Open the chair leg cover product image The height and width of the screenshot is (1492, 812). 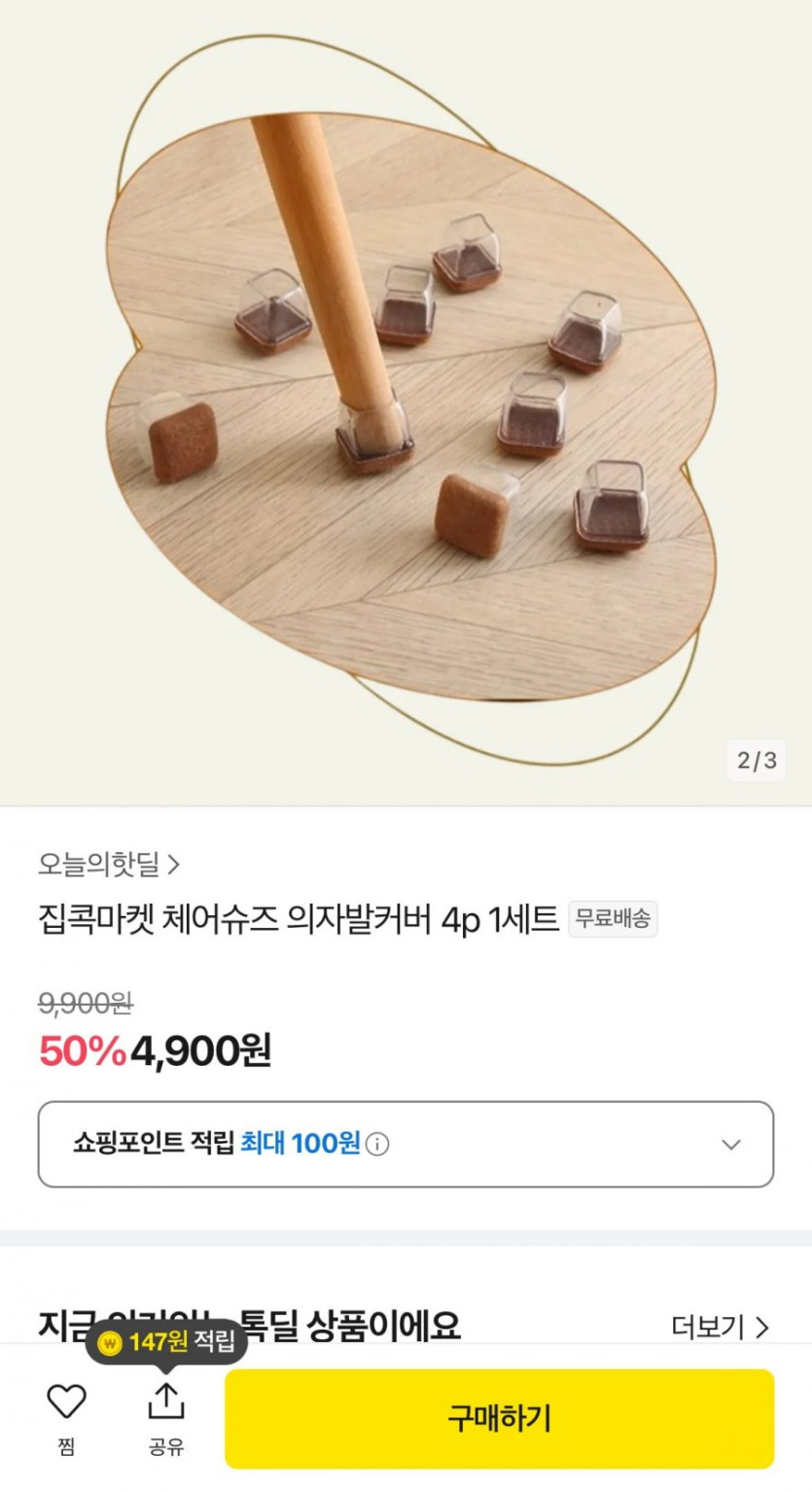click(406, 399)
